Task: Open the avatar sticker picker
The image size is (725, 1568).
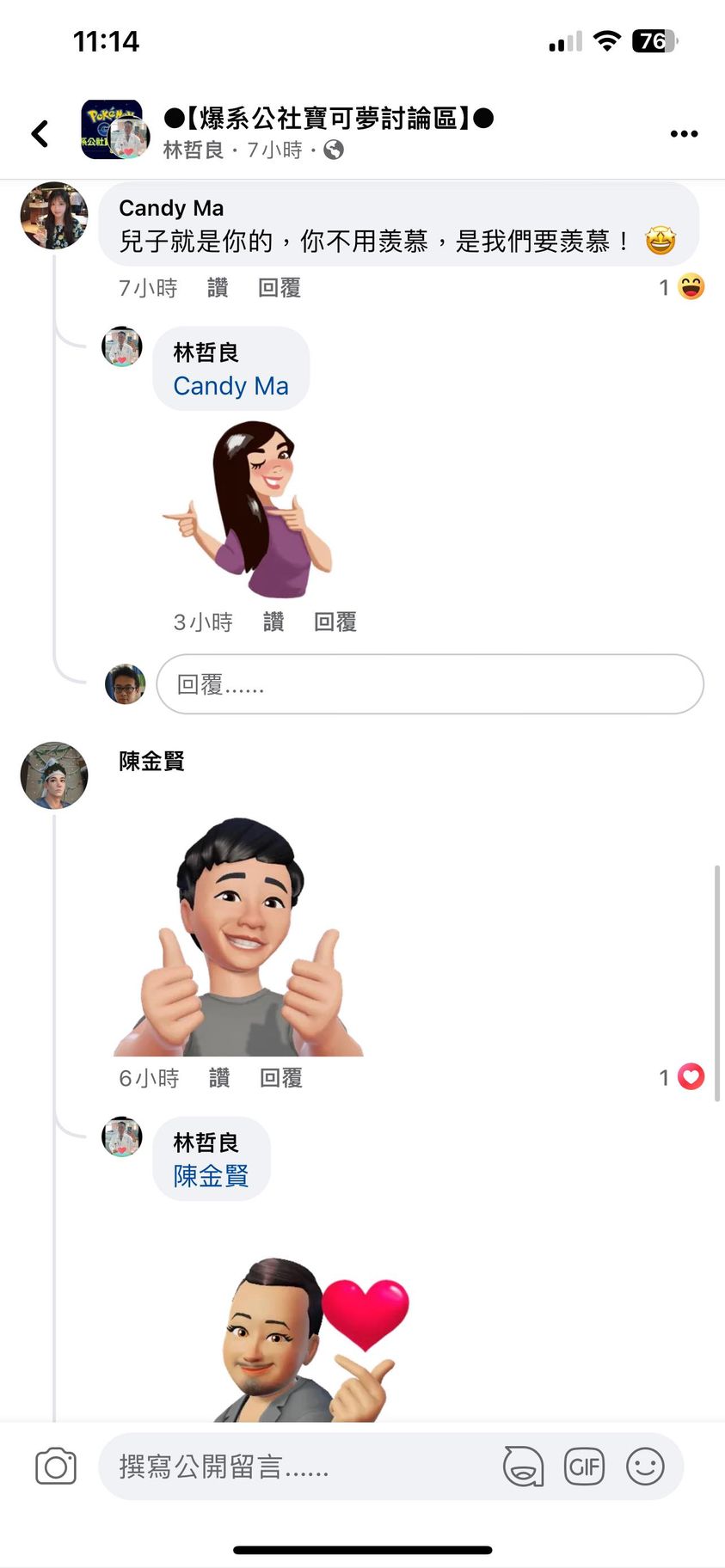Action: pyautogui.click(x=523, y=1467)
